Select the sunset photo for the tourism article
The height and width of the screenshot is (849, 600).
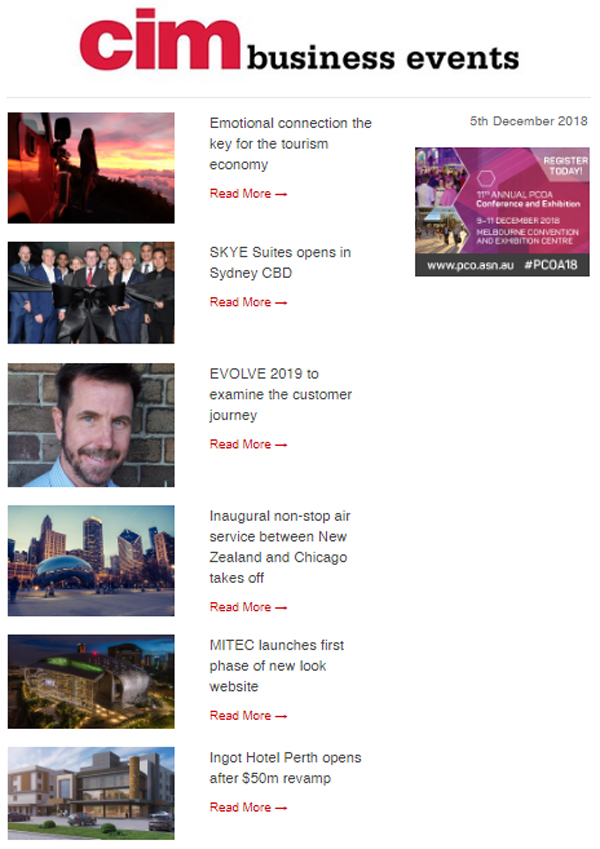click(91, 168)
